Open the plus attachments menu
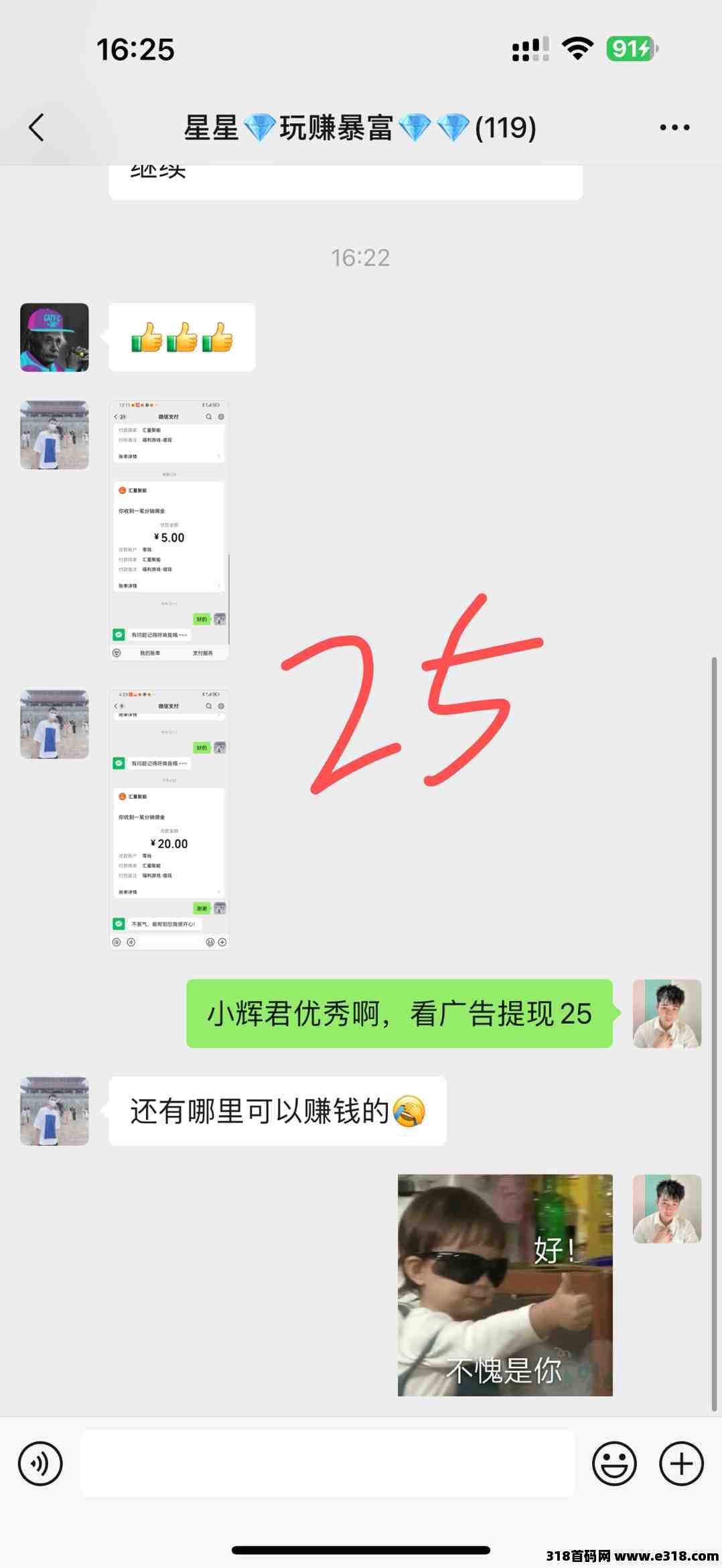 tap(681, 1463)
